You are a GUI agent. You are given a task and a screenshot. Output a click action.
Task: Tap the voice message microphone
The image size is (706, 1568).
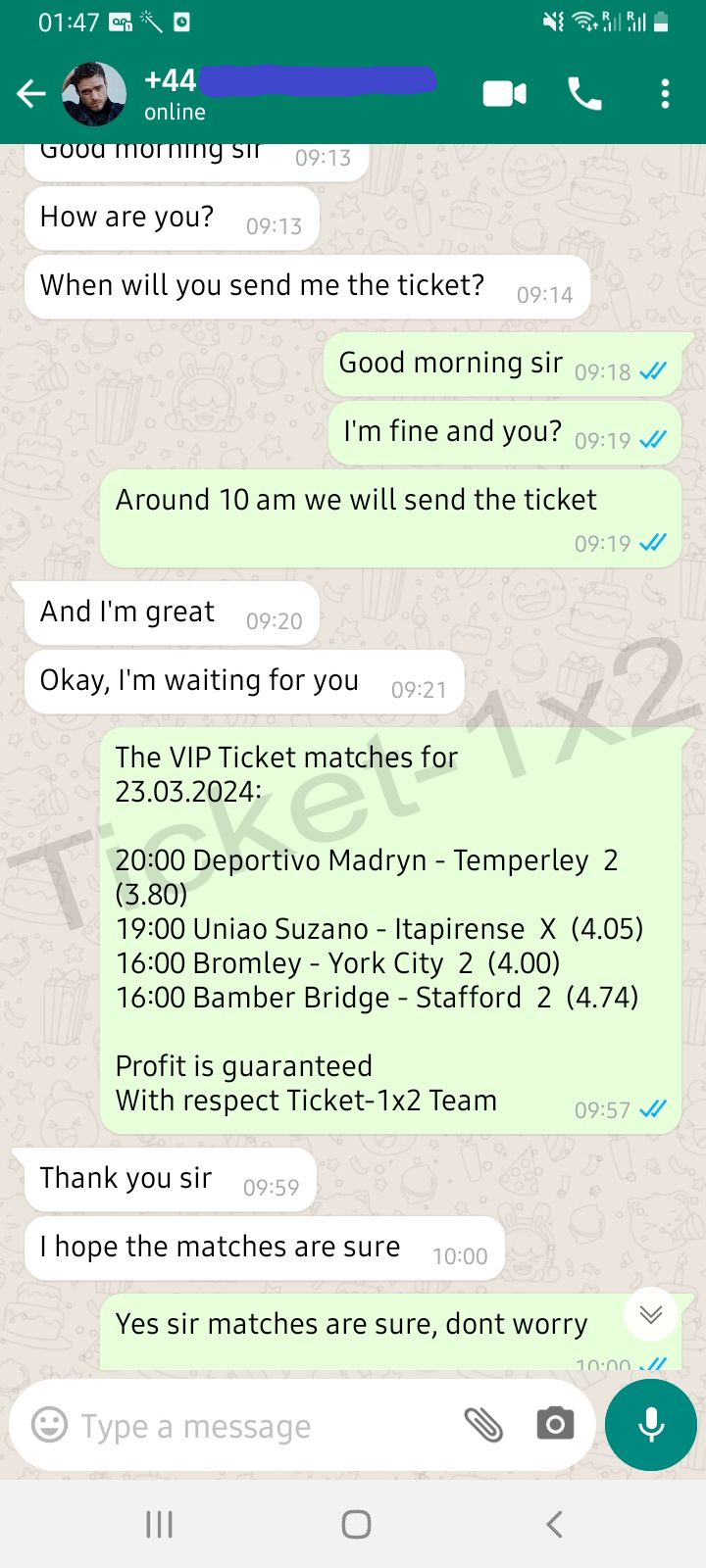(x=651, y=1425)
